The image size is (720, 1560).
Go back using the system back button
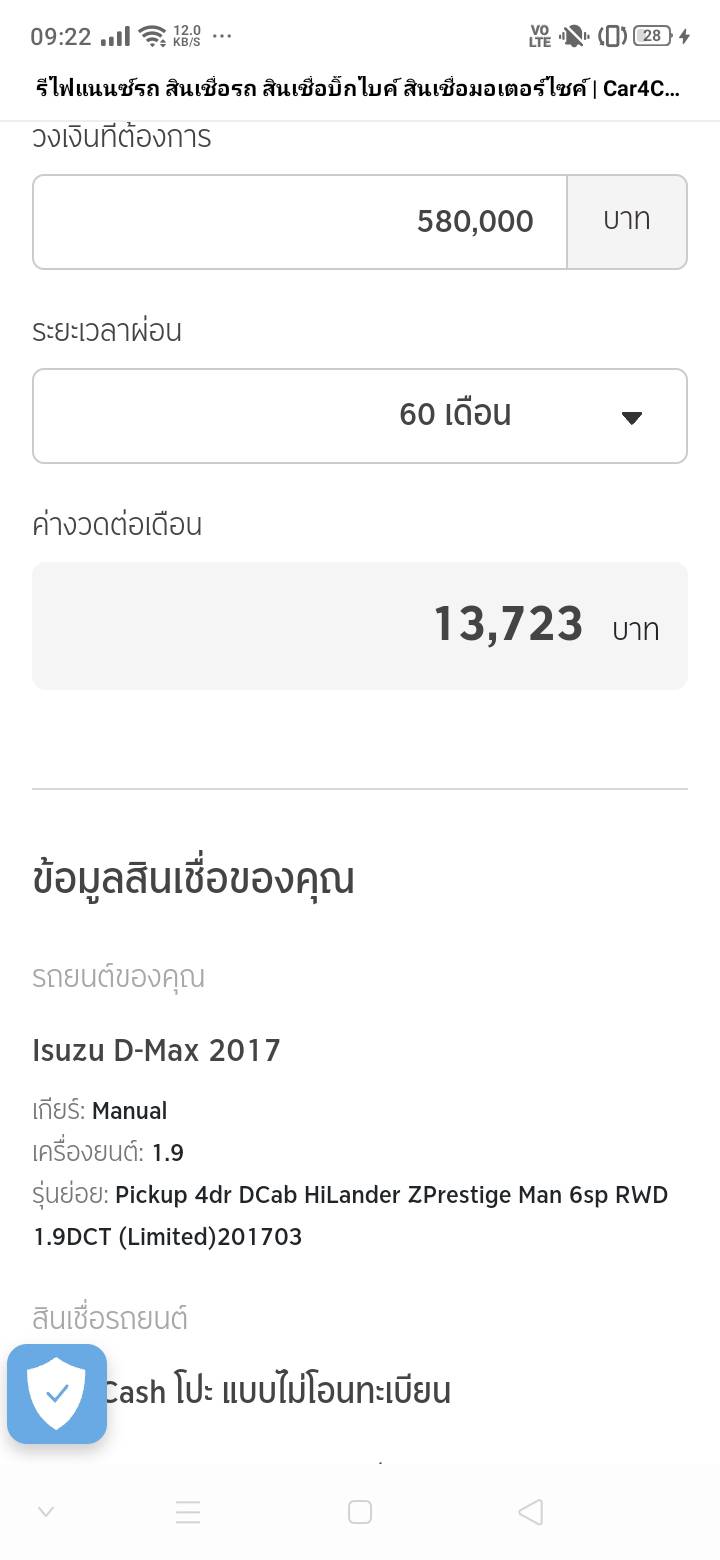coord(531,1512)
